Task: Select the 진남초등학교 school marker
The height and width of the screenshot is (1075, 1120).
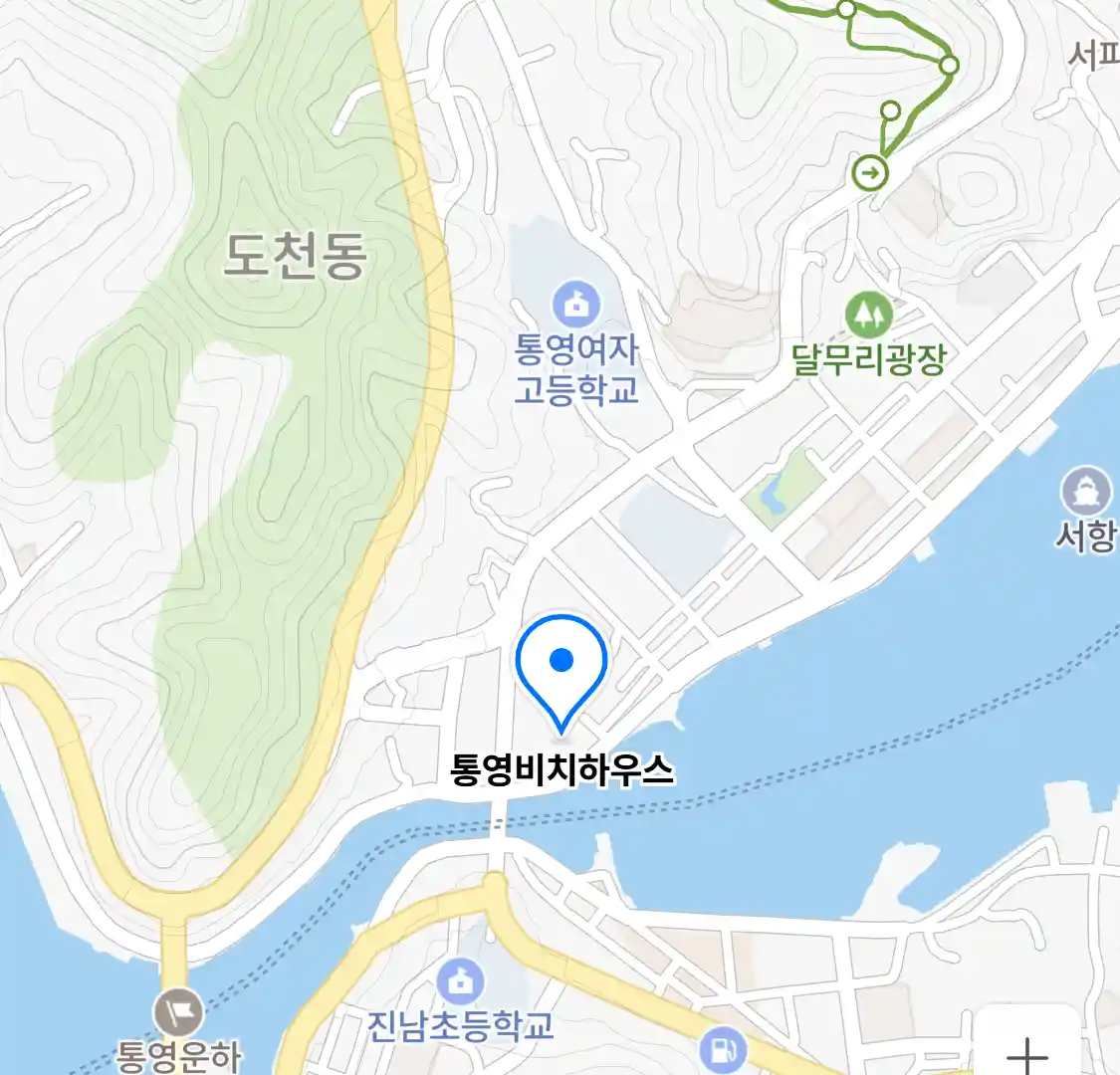Action: 459,981
